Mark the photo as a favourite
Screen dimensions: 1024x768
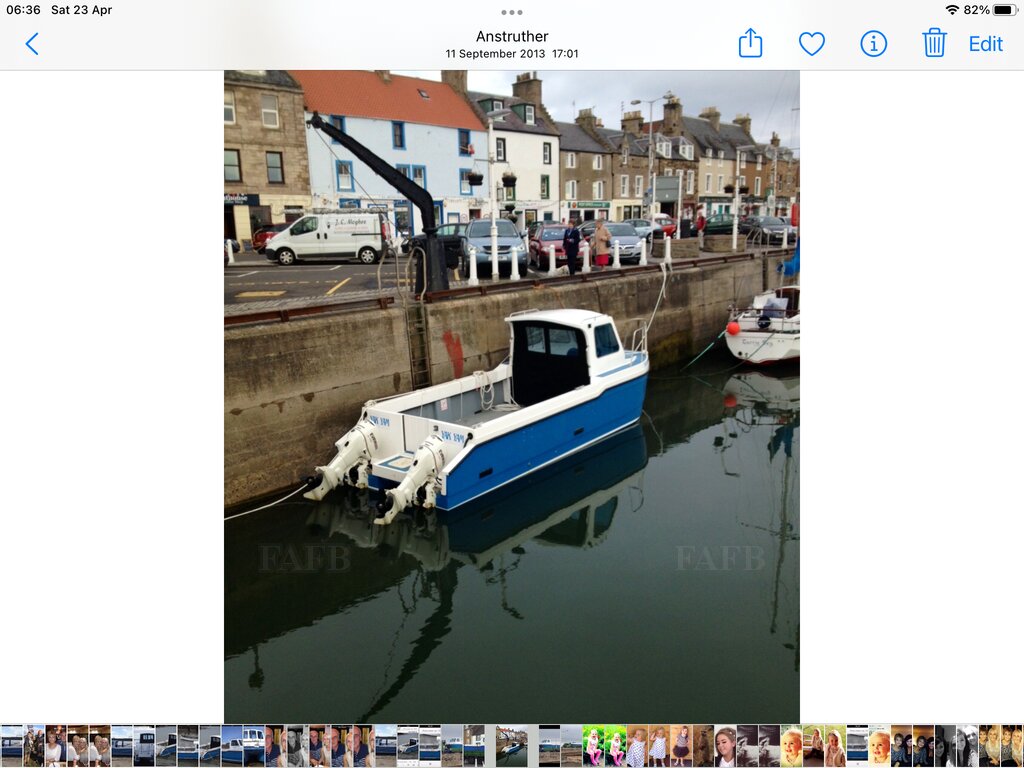pyautogui.click(x=811, y=44)
